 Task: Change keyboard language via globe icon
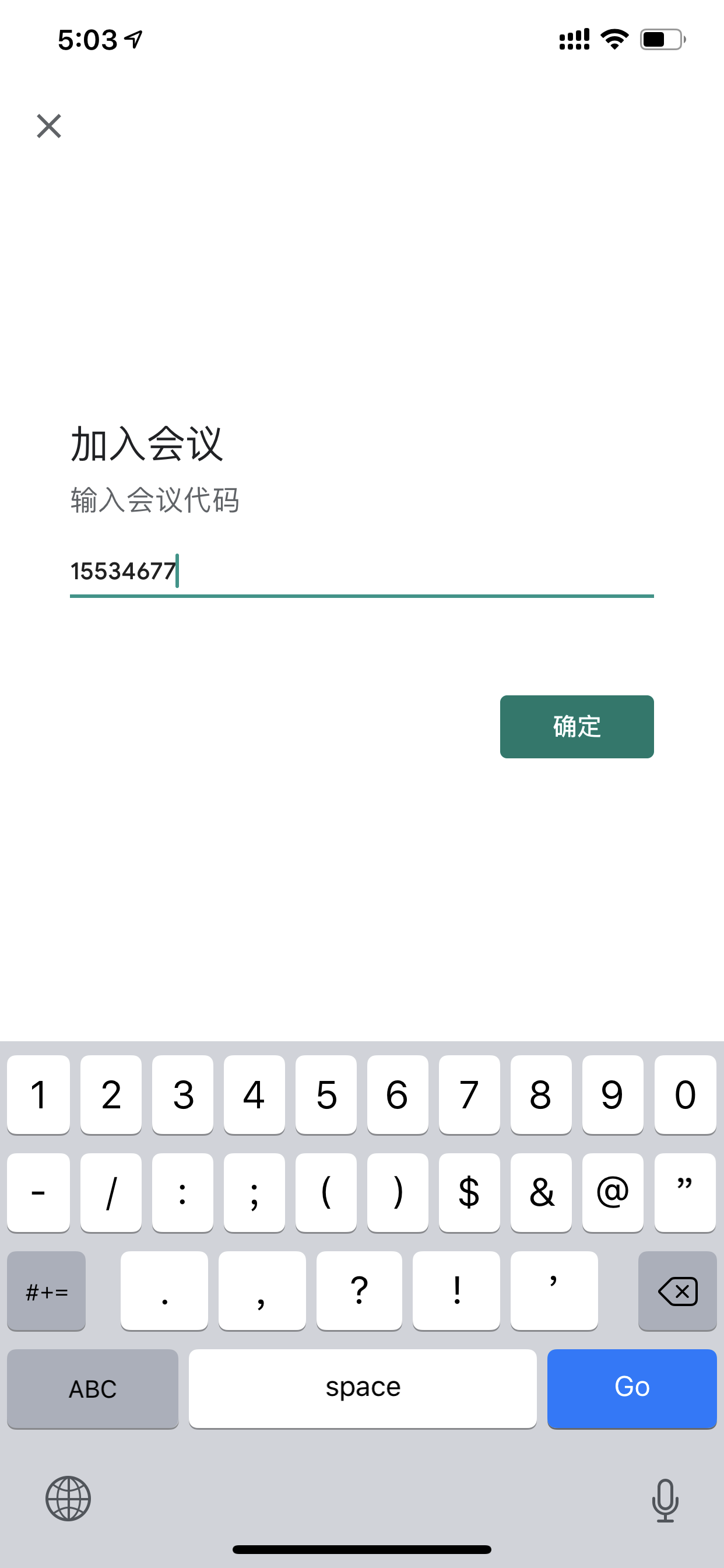(x=68, y=1499)
